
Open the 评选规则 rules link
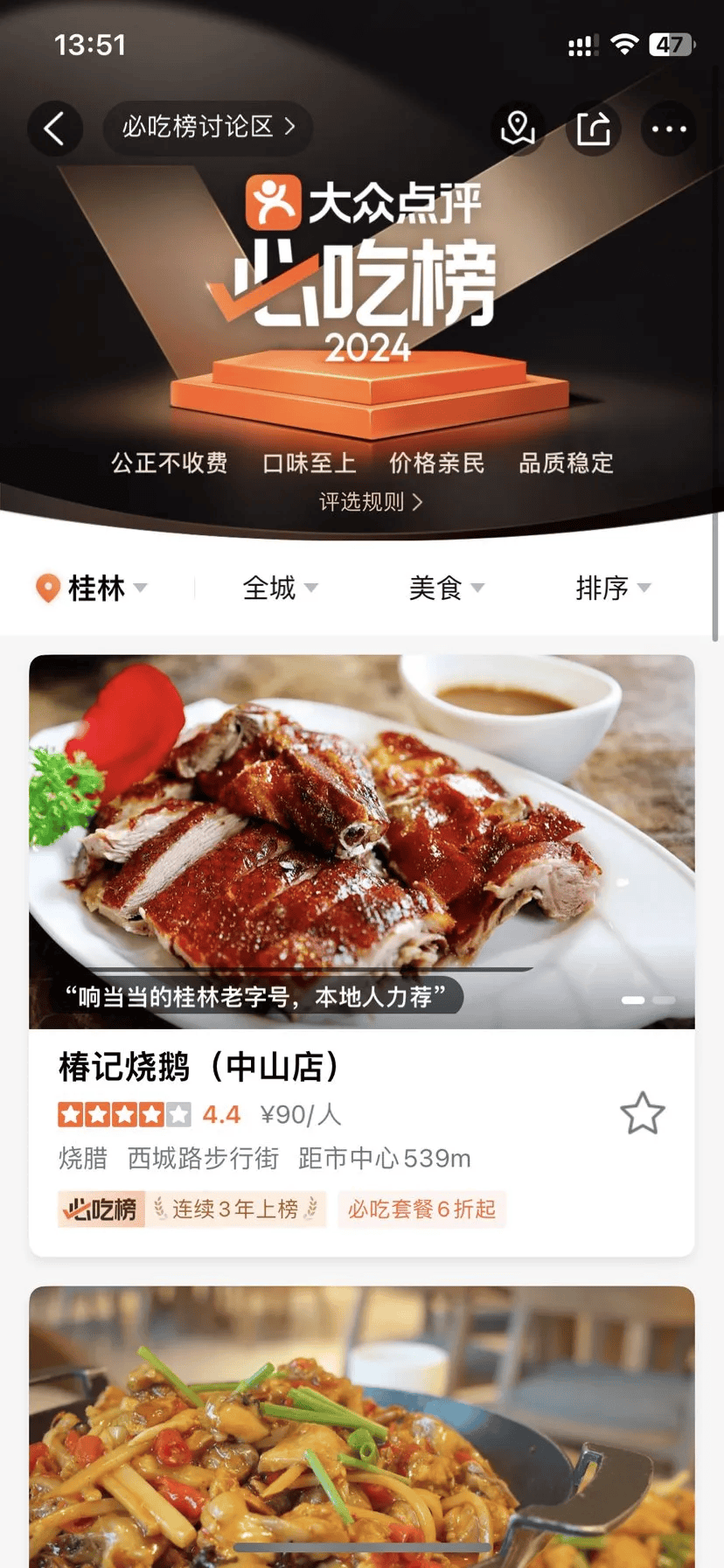point(367,503)
